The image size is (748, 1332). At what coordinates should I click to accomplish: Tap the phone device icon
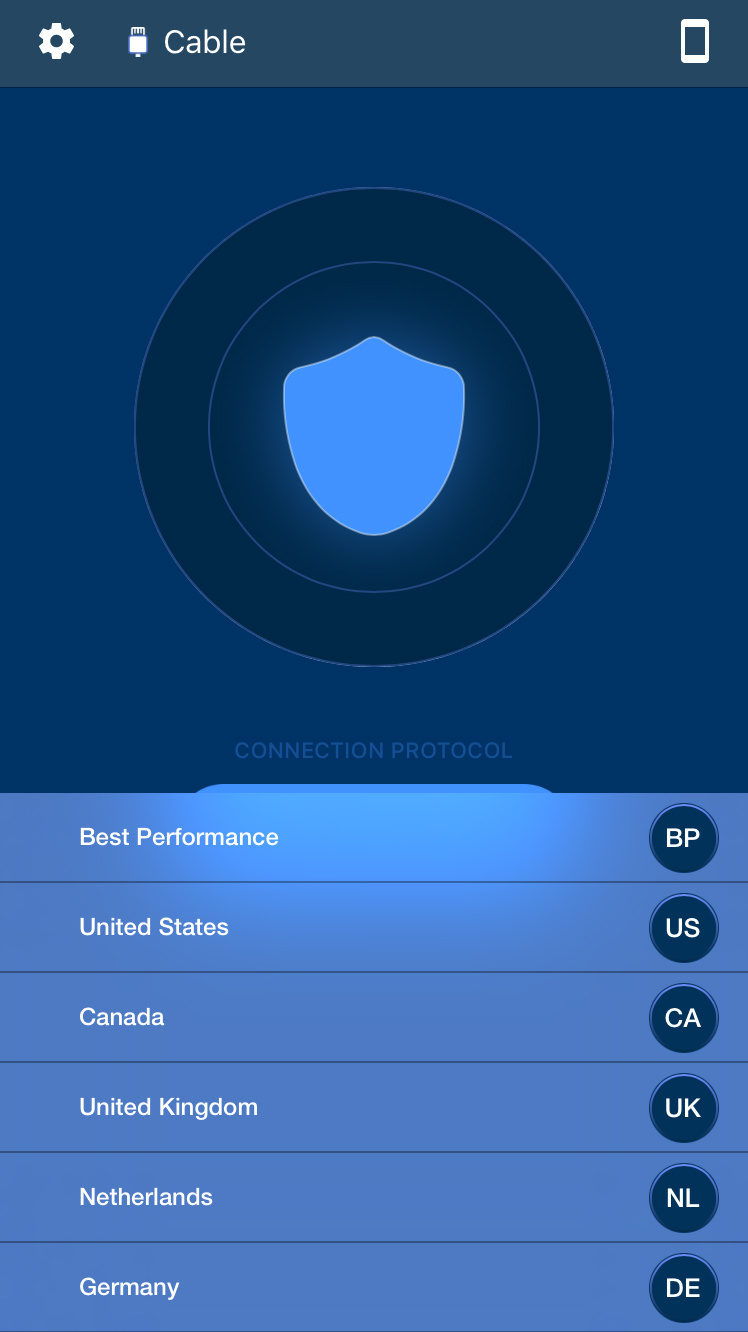click(695, 42)
